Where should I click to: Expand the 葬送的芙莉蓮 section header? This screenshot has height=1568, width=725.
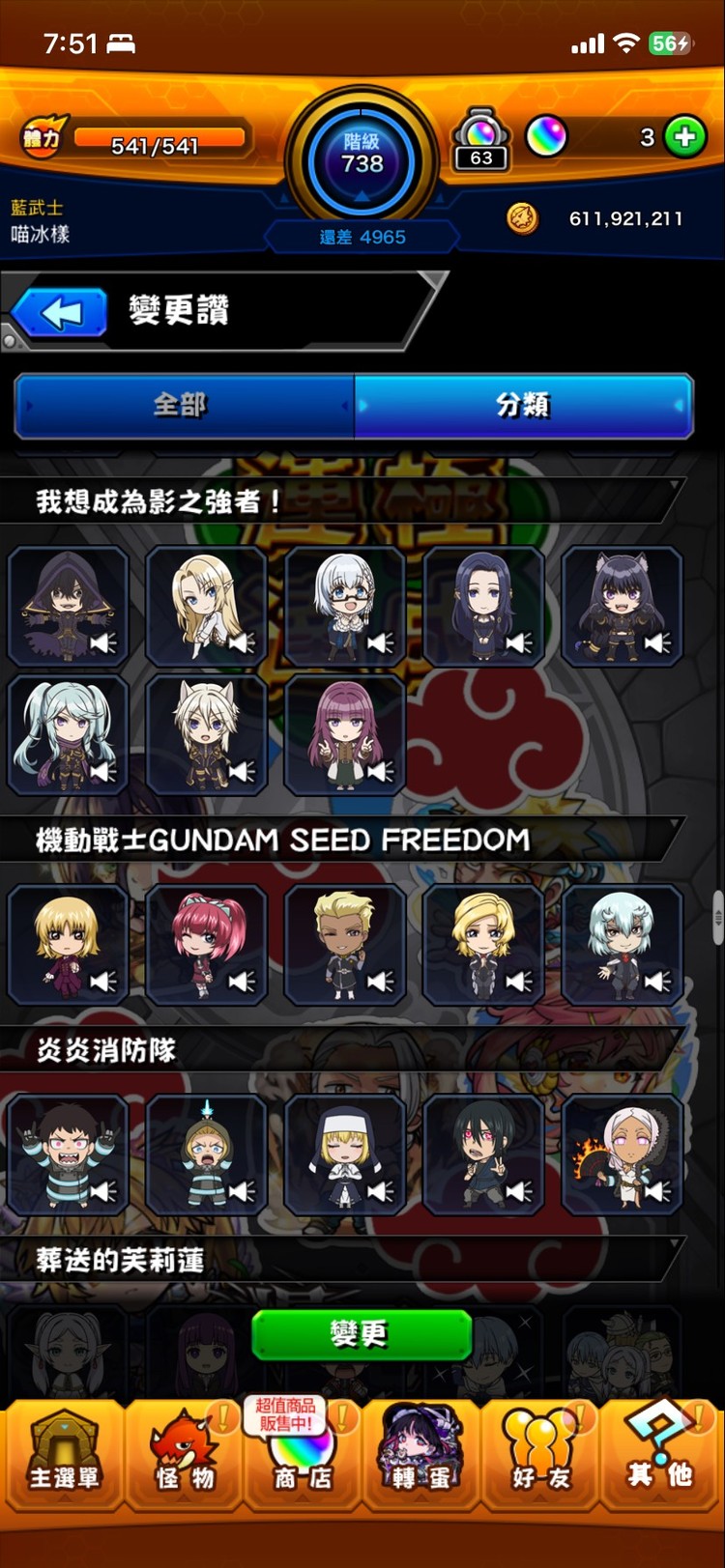[x=343, y=1260]
